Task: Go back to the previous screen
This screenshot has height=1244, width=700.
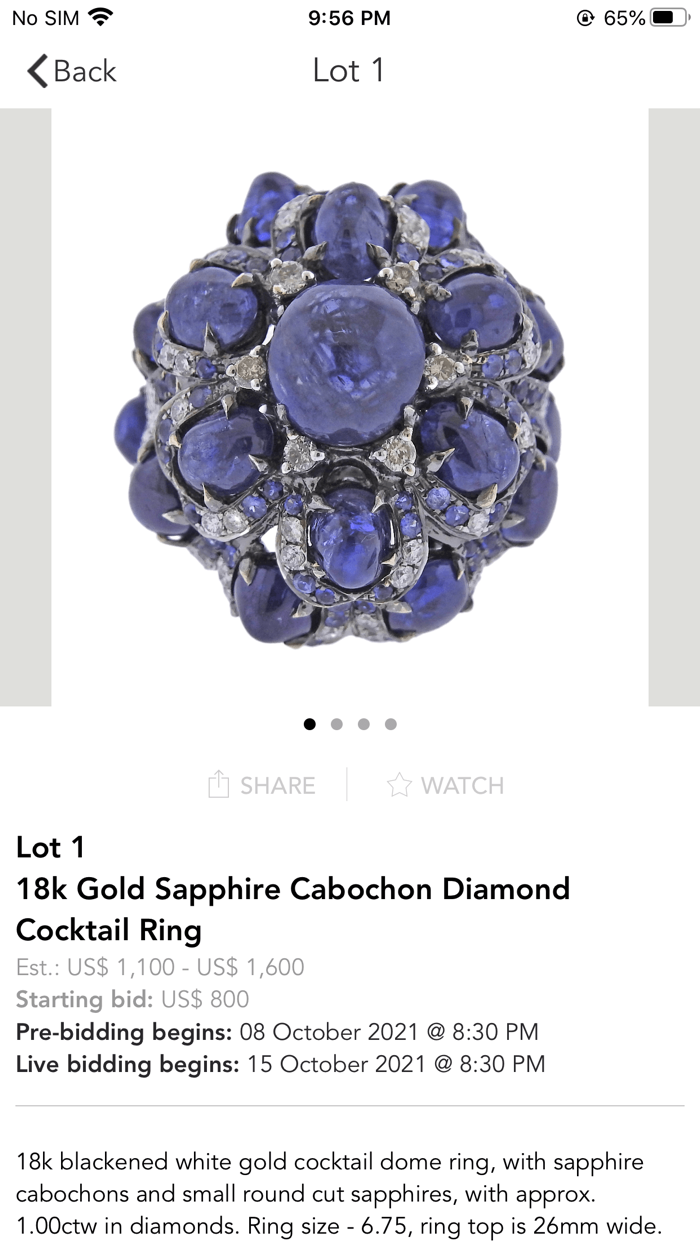Action: 71,71
